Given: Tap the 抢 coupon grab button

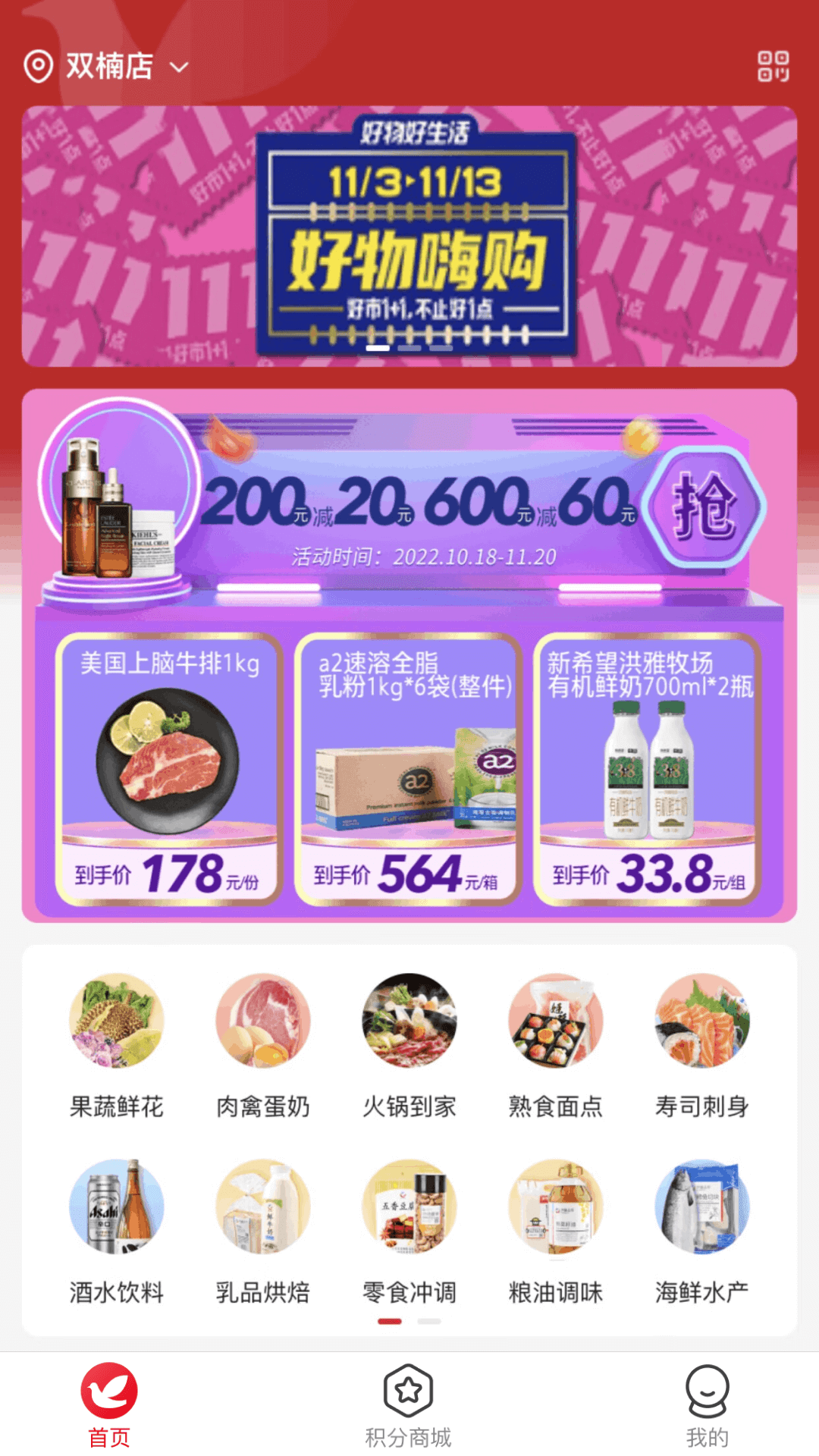Looking at the screenshot, I should point(705,506).
